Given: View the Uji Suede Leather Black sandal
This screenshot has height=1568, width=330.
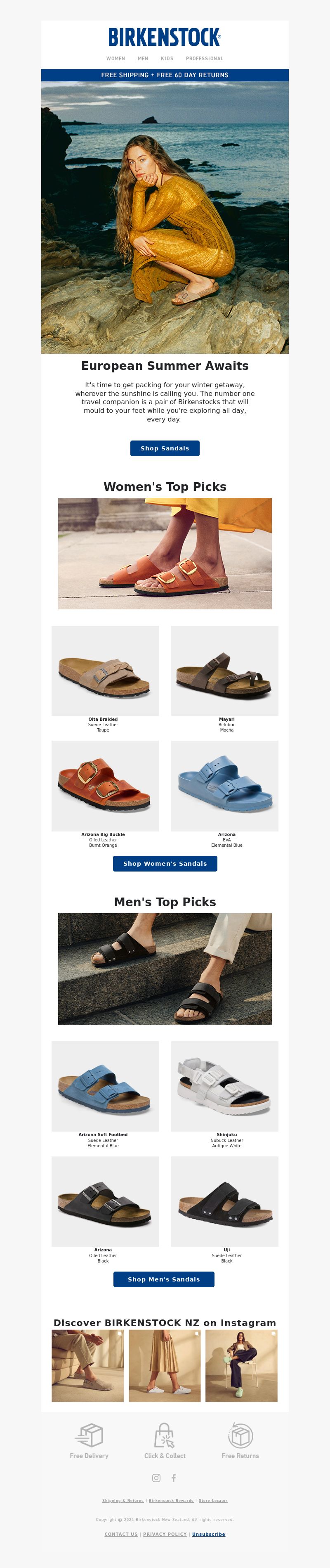Looking at the screenshot, I should pyautogui.click(x=224, y=1201).
